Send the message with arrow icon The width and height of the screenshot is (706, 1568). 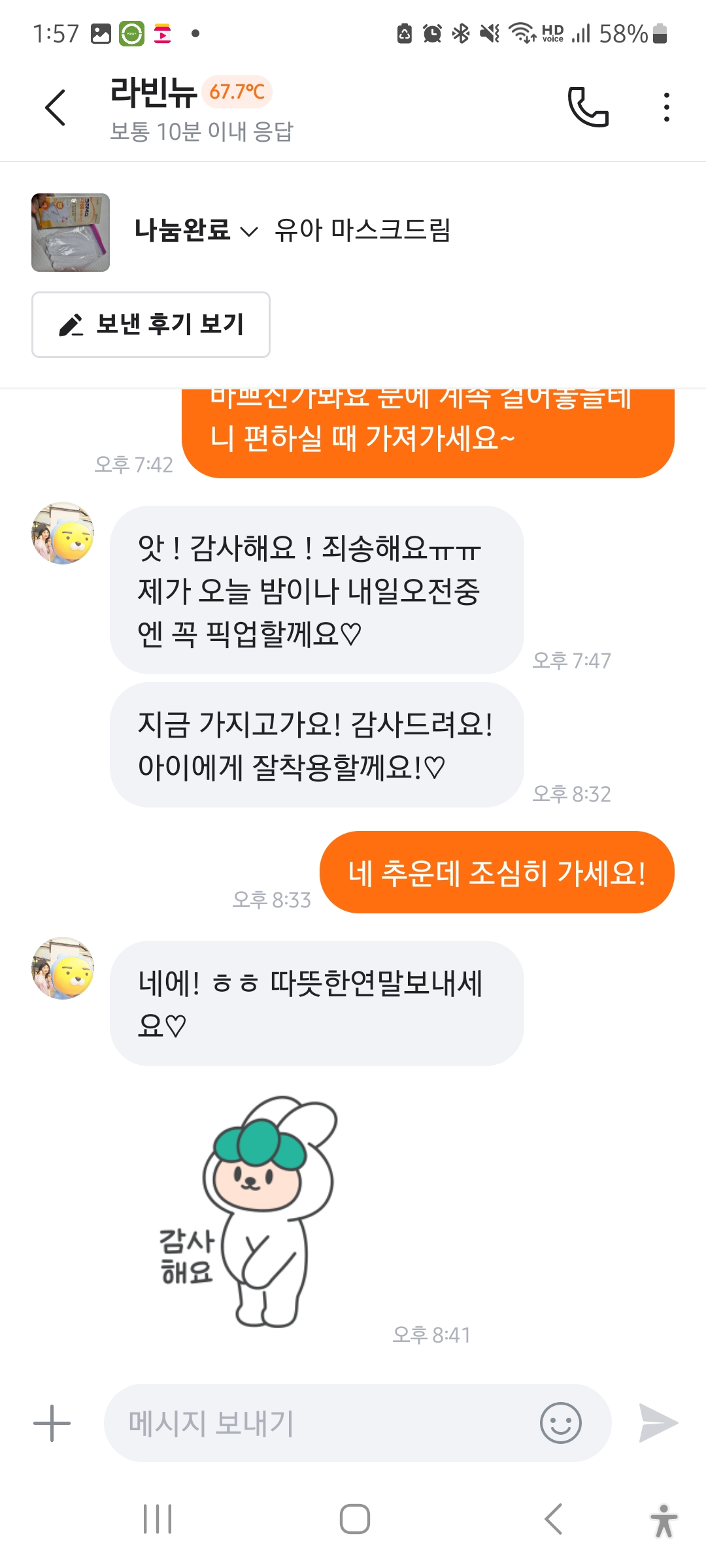click(x=658, y=1424)
